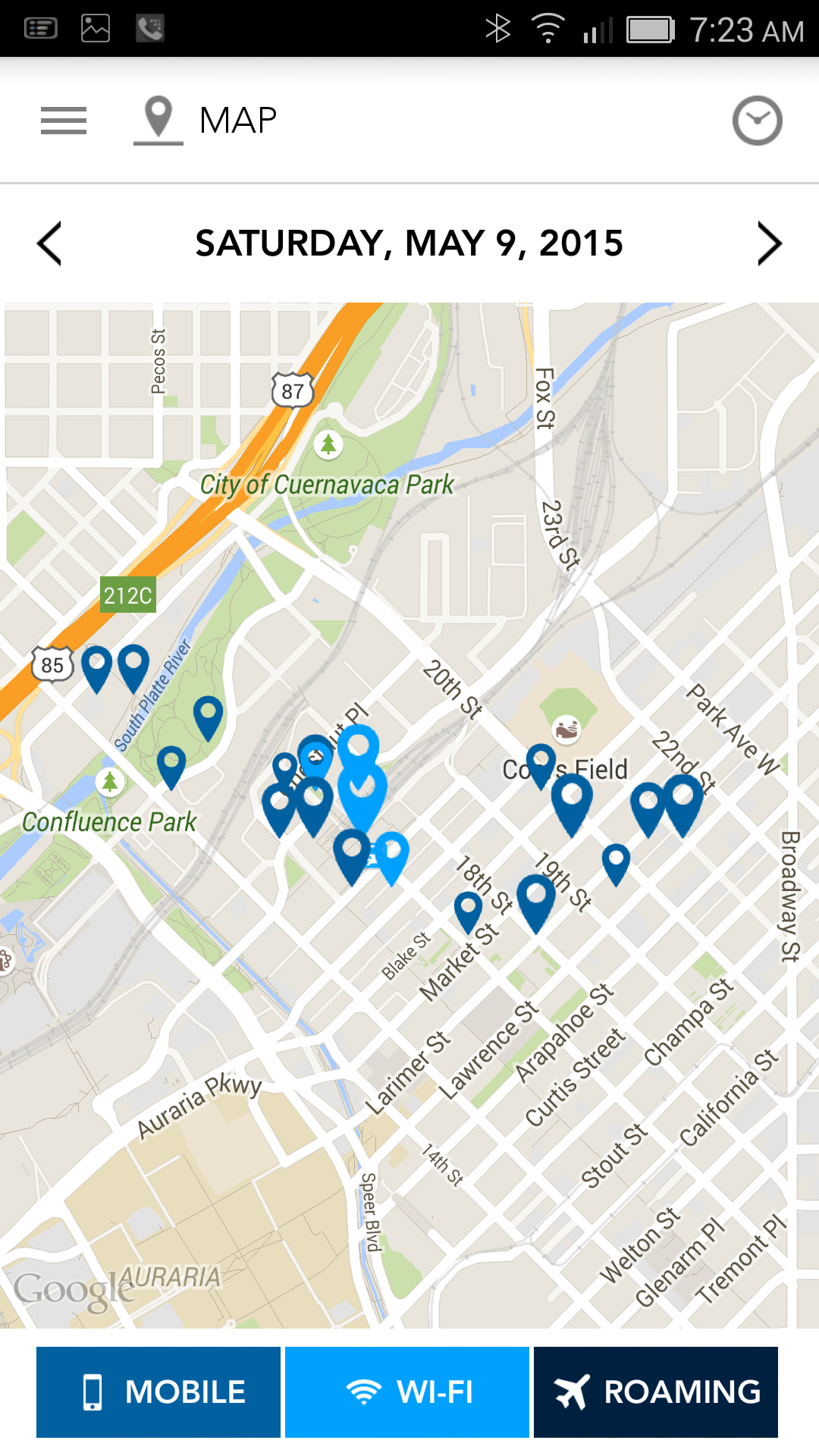This screenshot has height=1456, width=819.
Task: Tap the map location pin icon
Action: 158,119
